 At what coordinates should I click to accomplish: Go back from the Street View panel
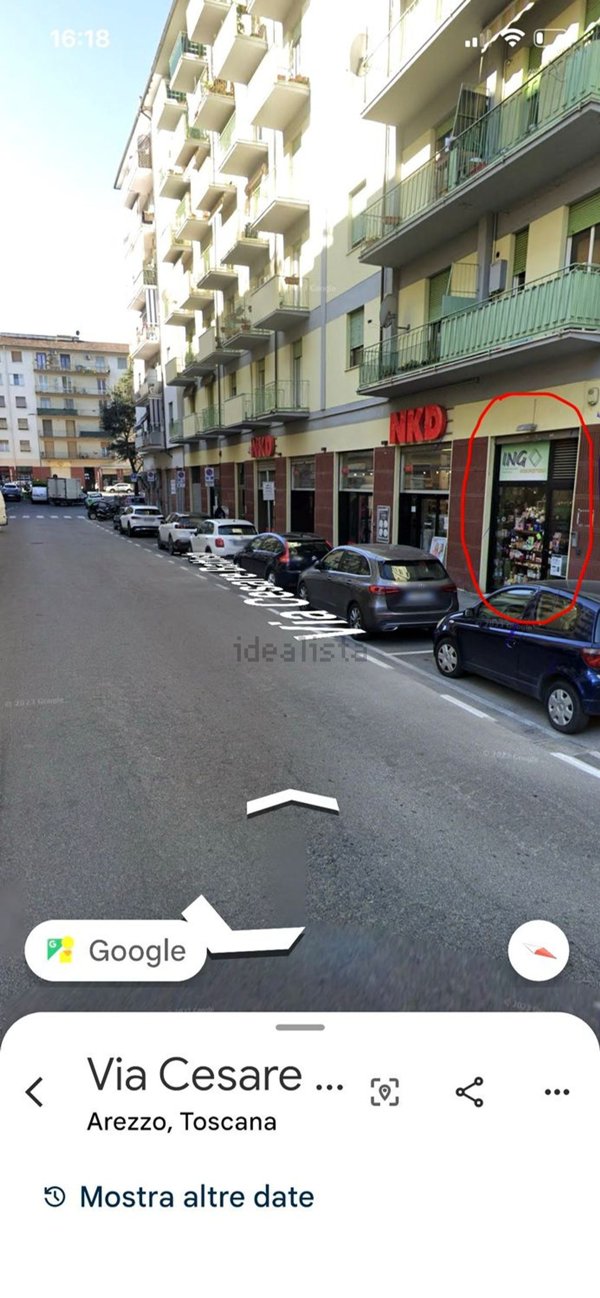(34, 1091)
